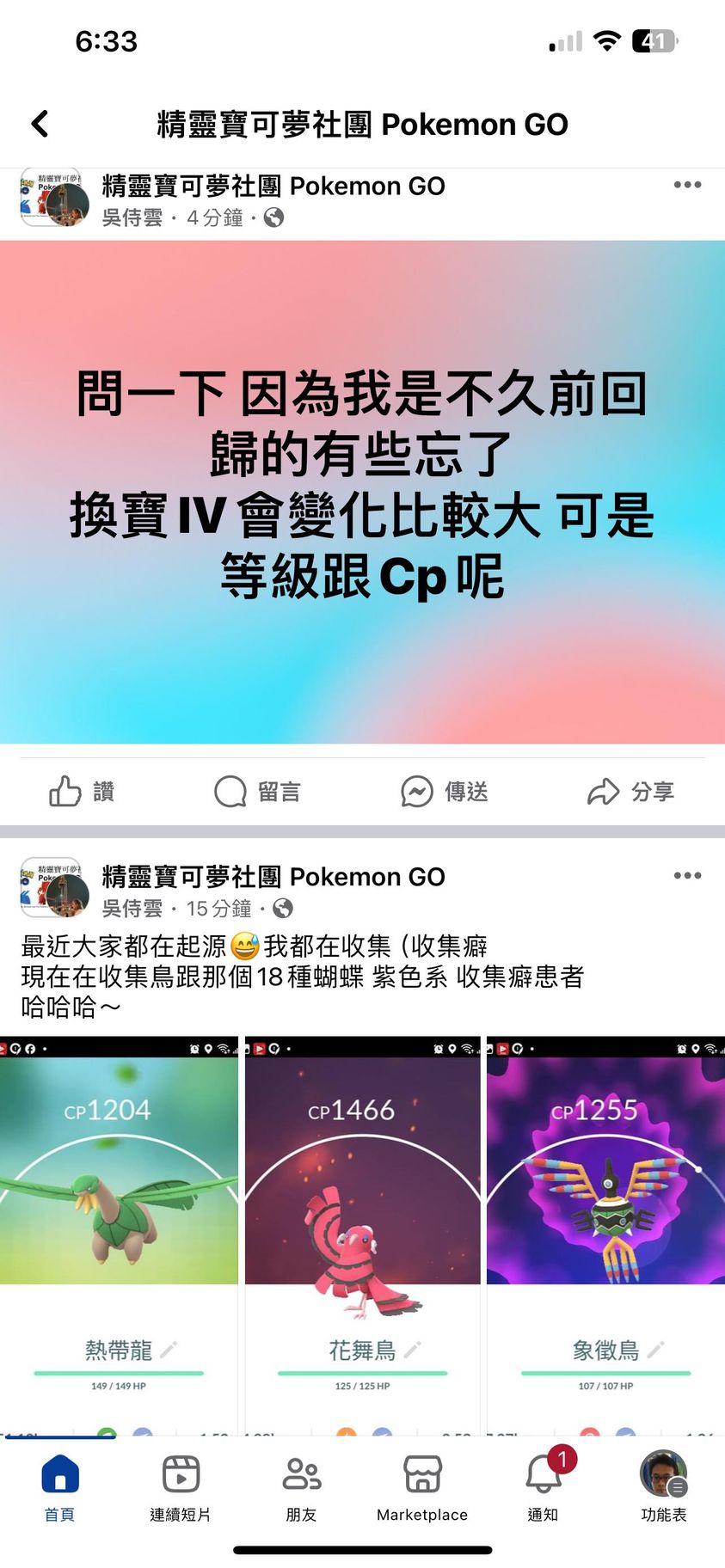Like the post about 換寶 IV
This screenshot has height=1568, width=725.
tap(83, 791)
